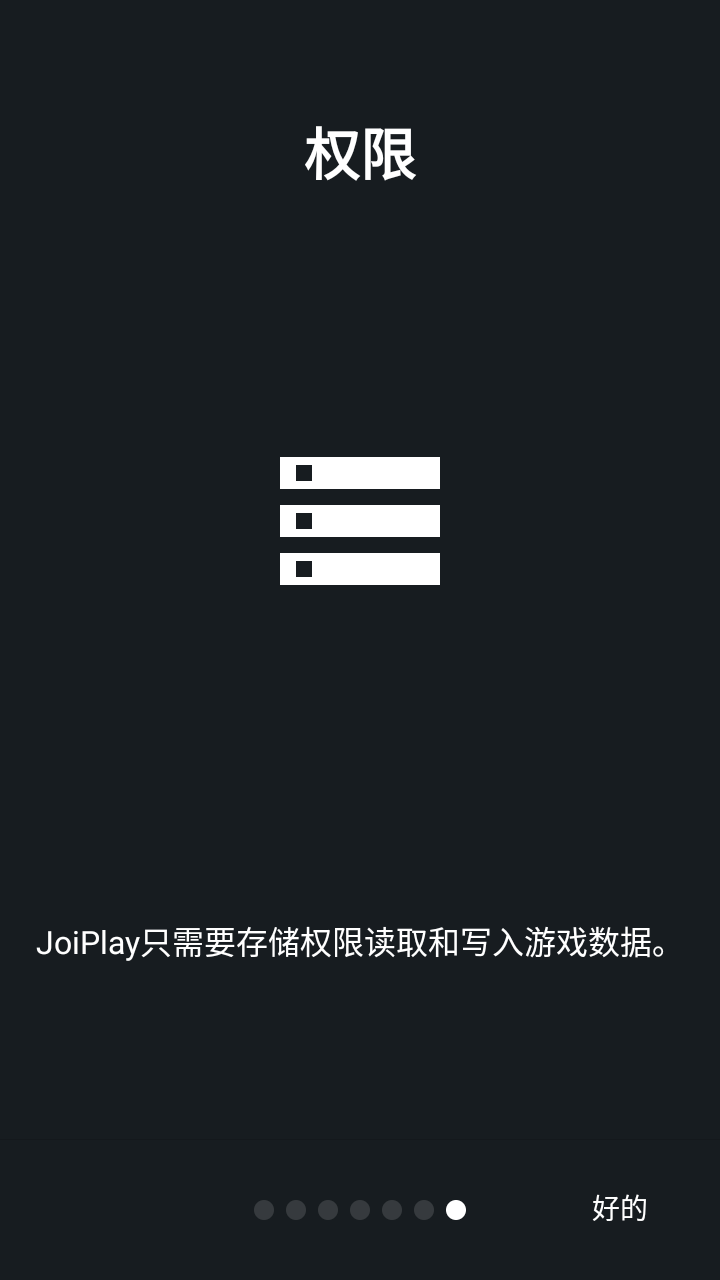Tap the 权限 title heading
The image size is (720, 1280).
[x=360, y=155]
